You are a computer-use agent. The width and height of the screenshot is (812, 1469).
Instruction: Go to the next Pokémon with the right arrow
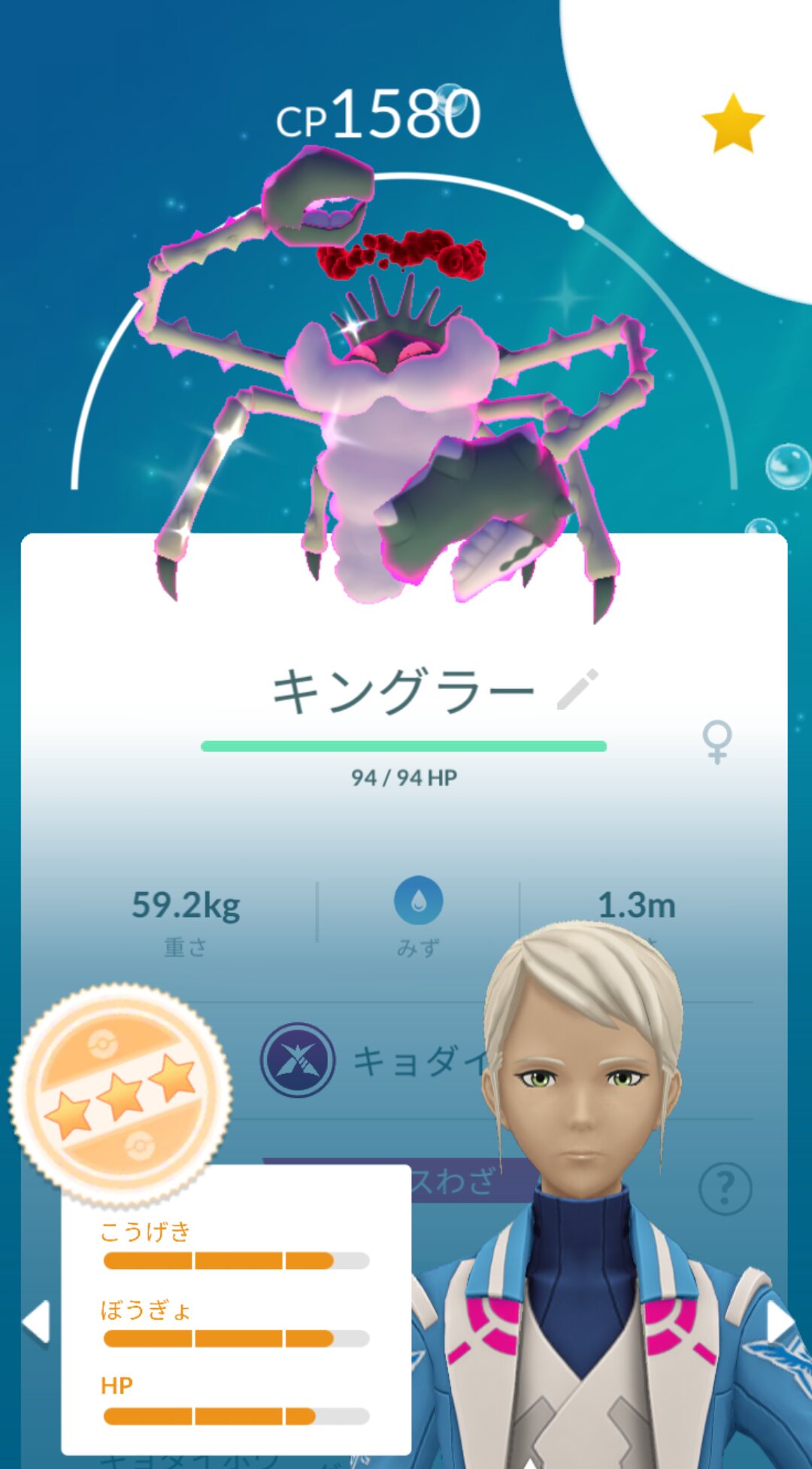779,1322
